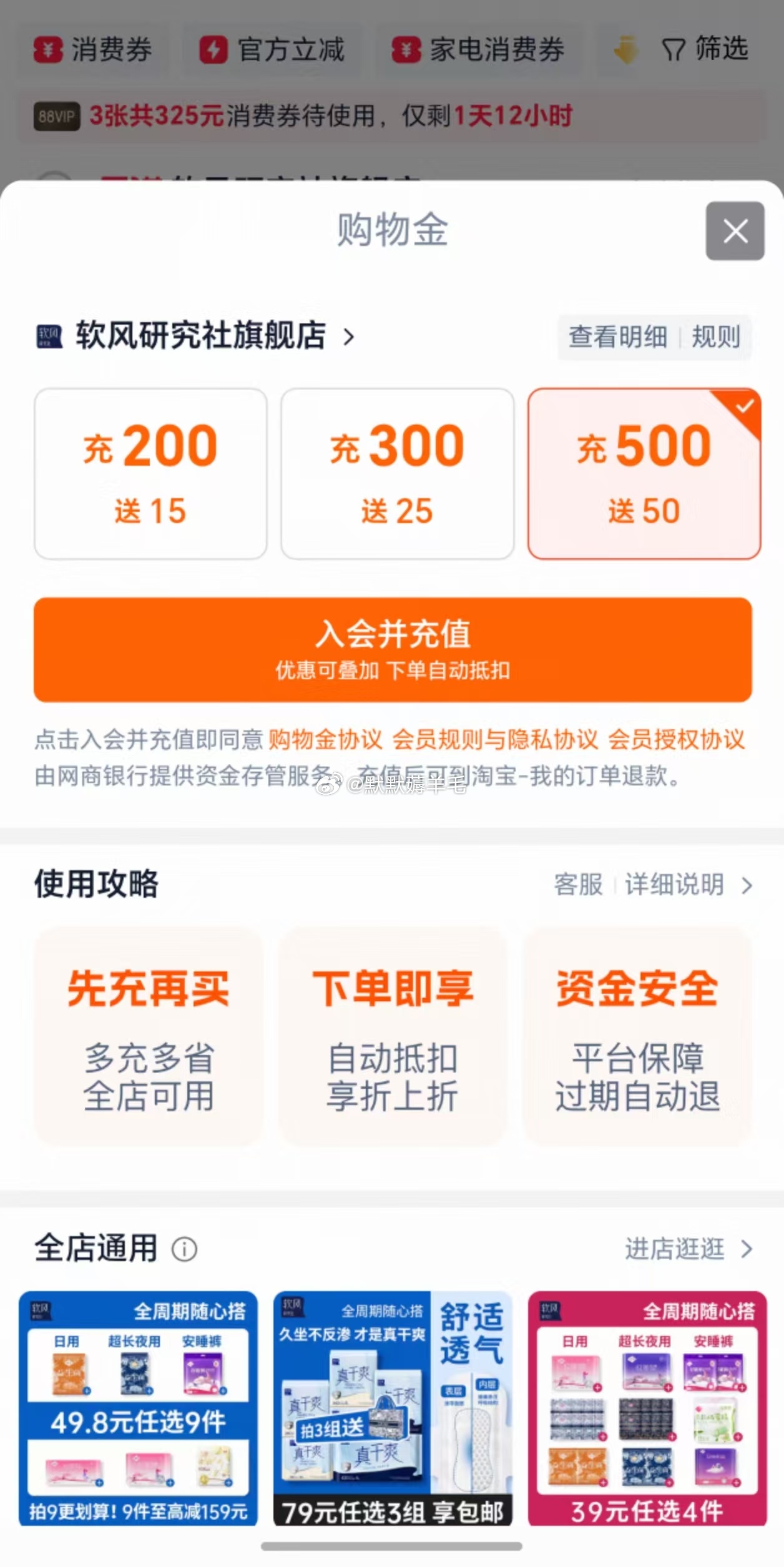The height and width of the screenshot is (1567, 784).
Task: Open the 39元任选4件 product card
Action: tap(647, 1408)
